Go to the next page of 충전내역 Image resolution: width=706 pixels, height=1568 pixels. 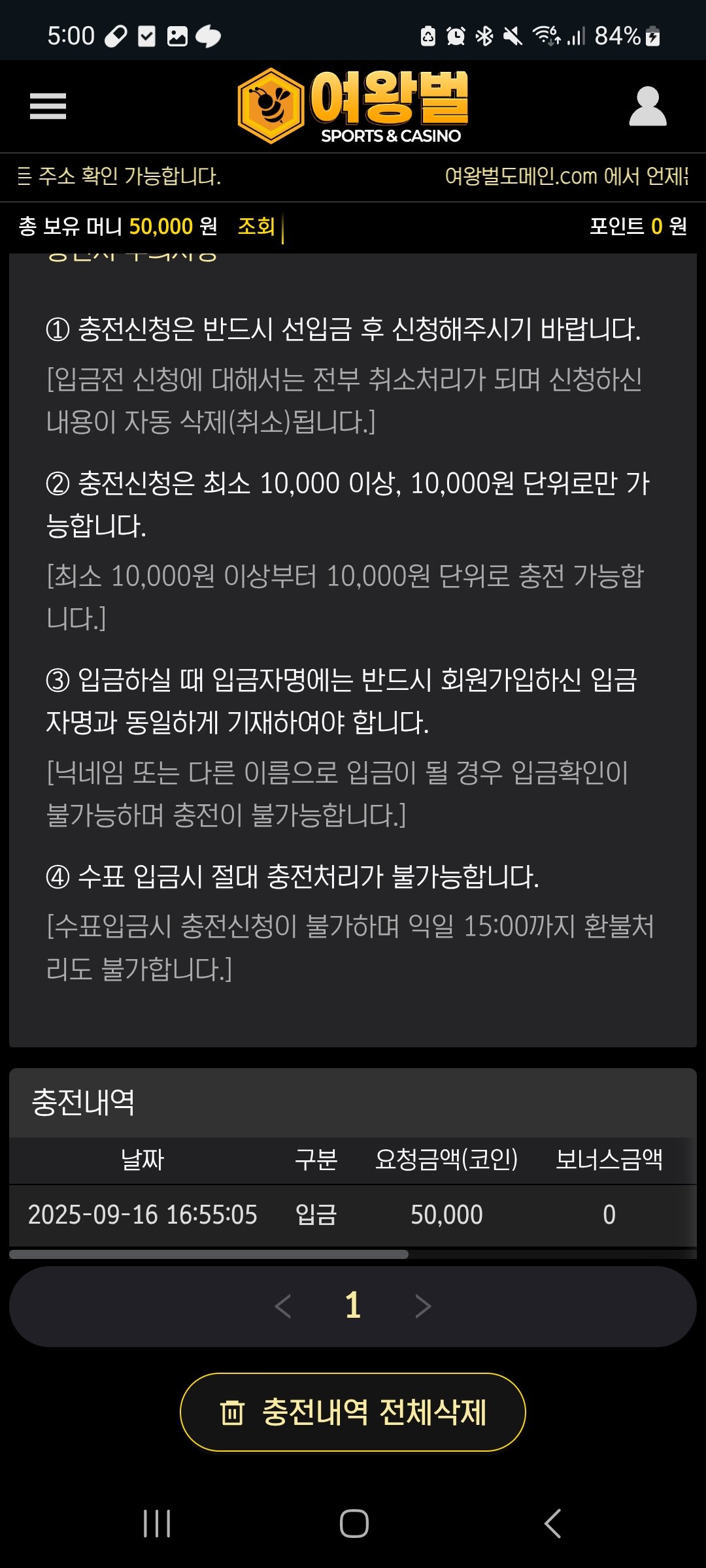(x=423, y=1307)
